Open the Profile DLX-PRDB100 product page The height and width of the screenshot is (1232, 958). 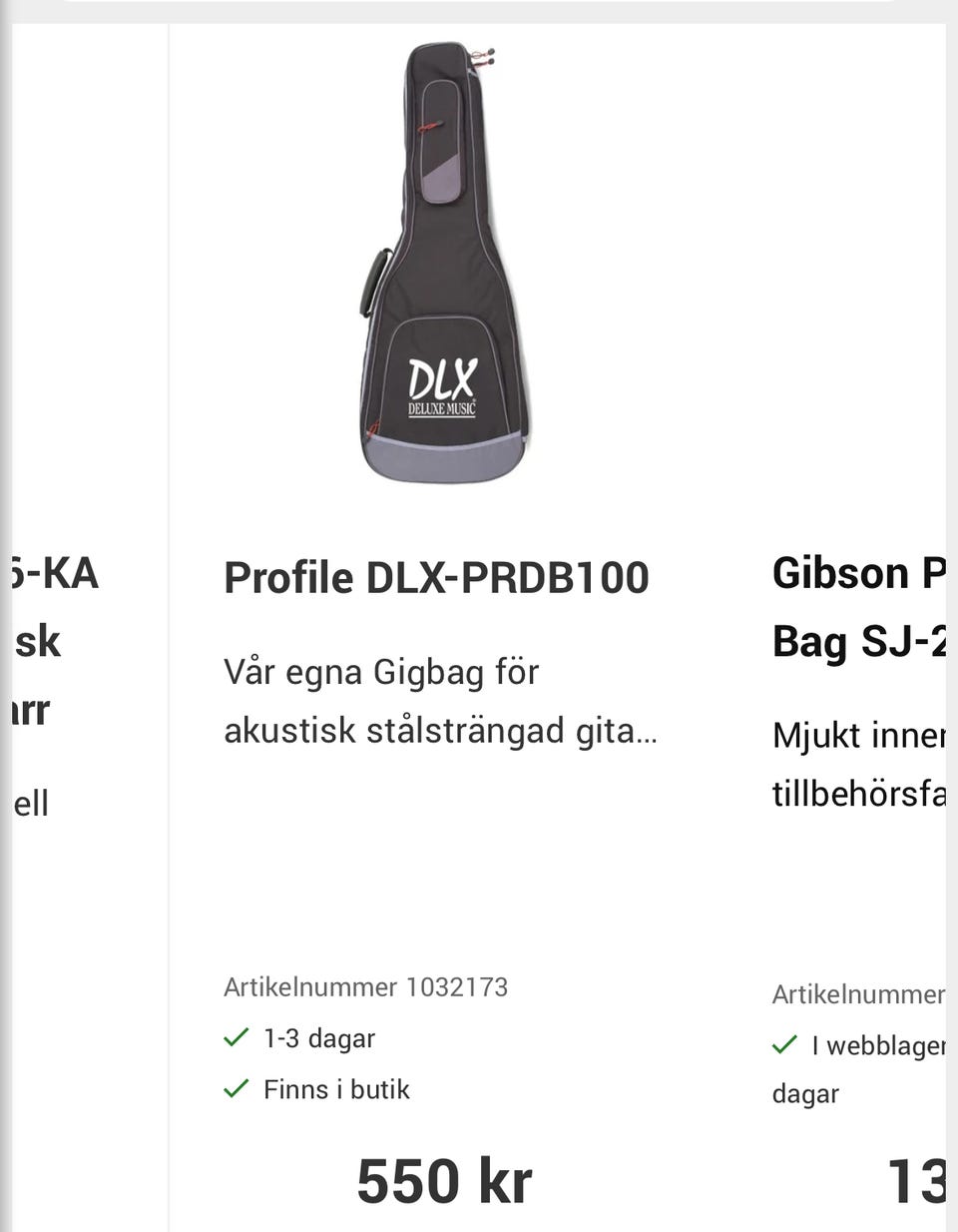click(437, 577)
